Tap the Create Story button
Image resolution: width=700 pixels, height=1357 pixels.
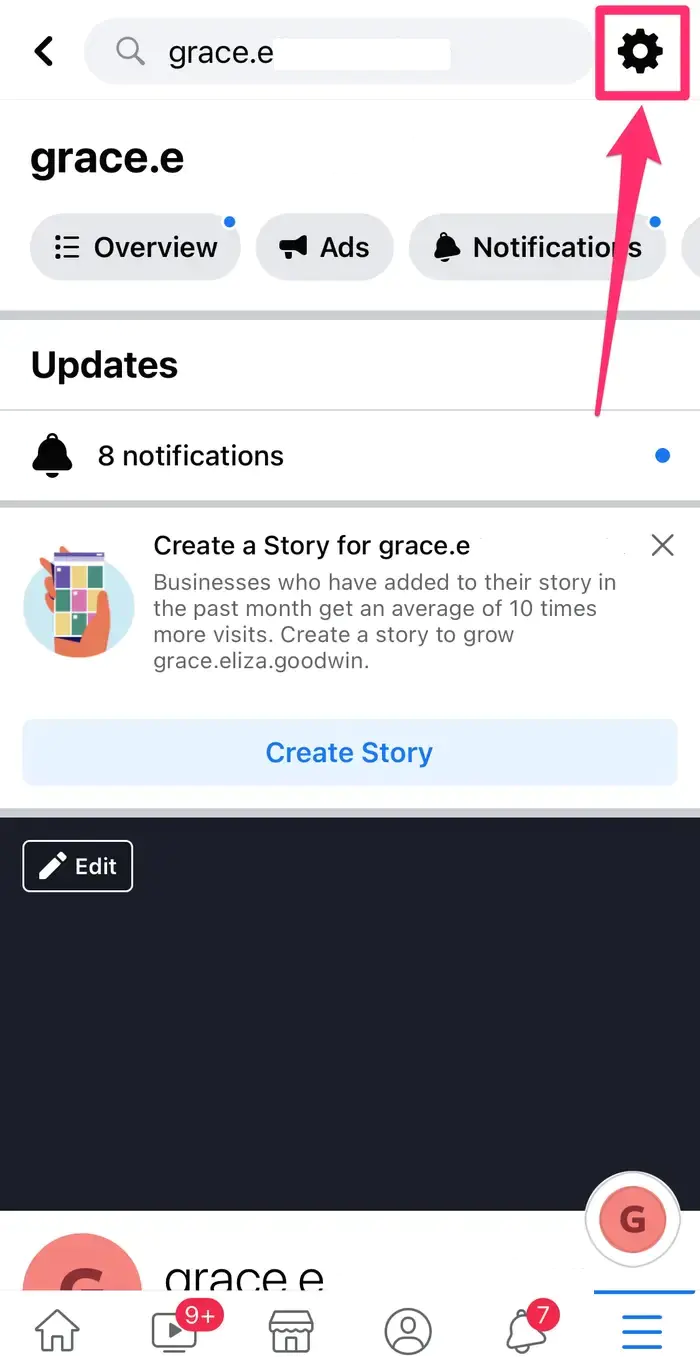pos(349,752)
